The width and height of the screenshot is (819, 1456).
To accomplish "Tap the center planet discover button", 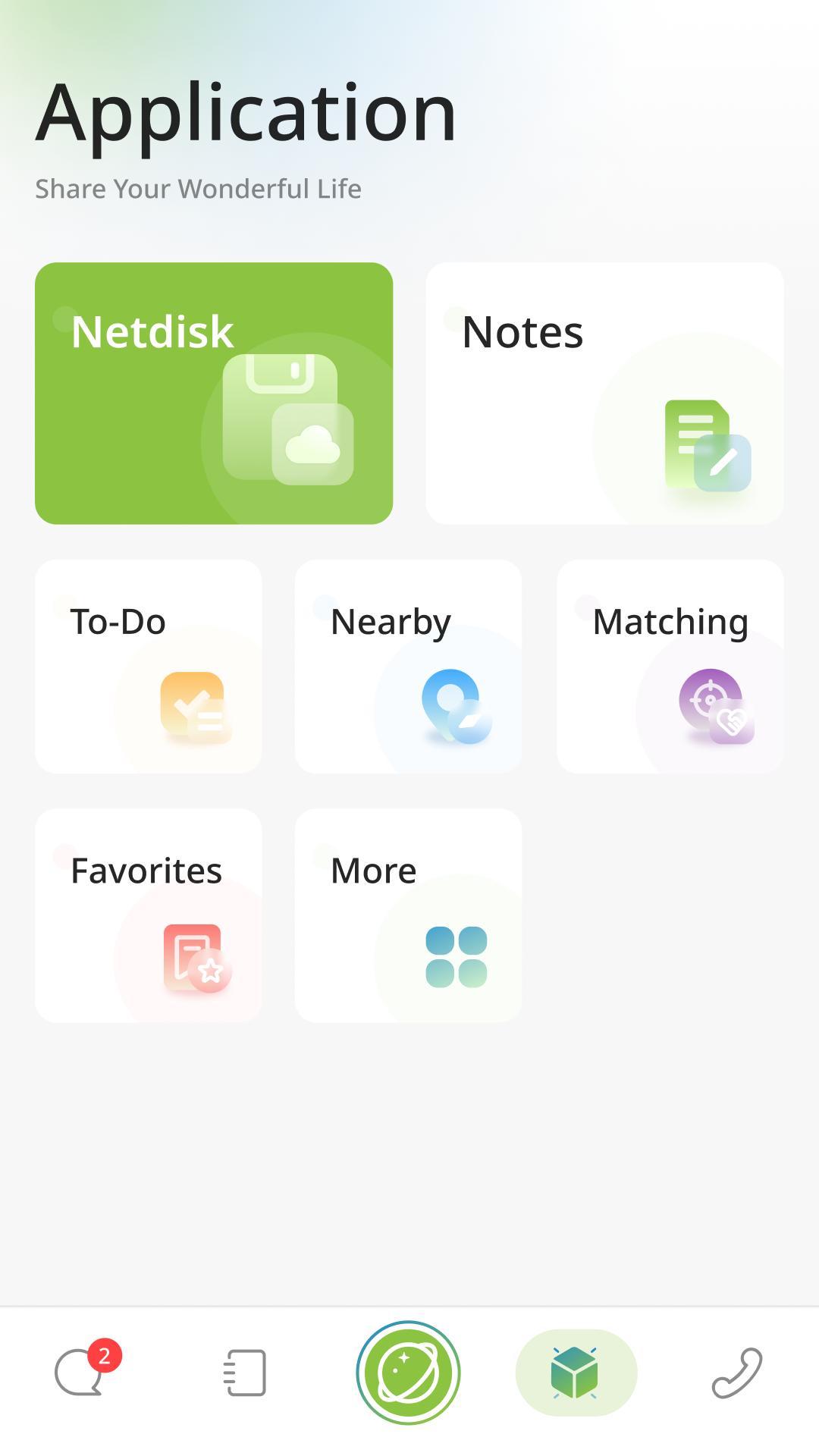I will tap(409, 1373).
